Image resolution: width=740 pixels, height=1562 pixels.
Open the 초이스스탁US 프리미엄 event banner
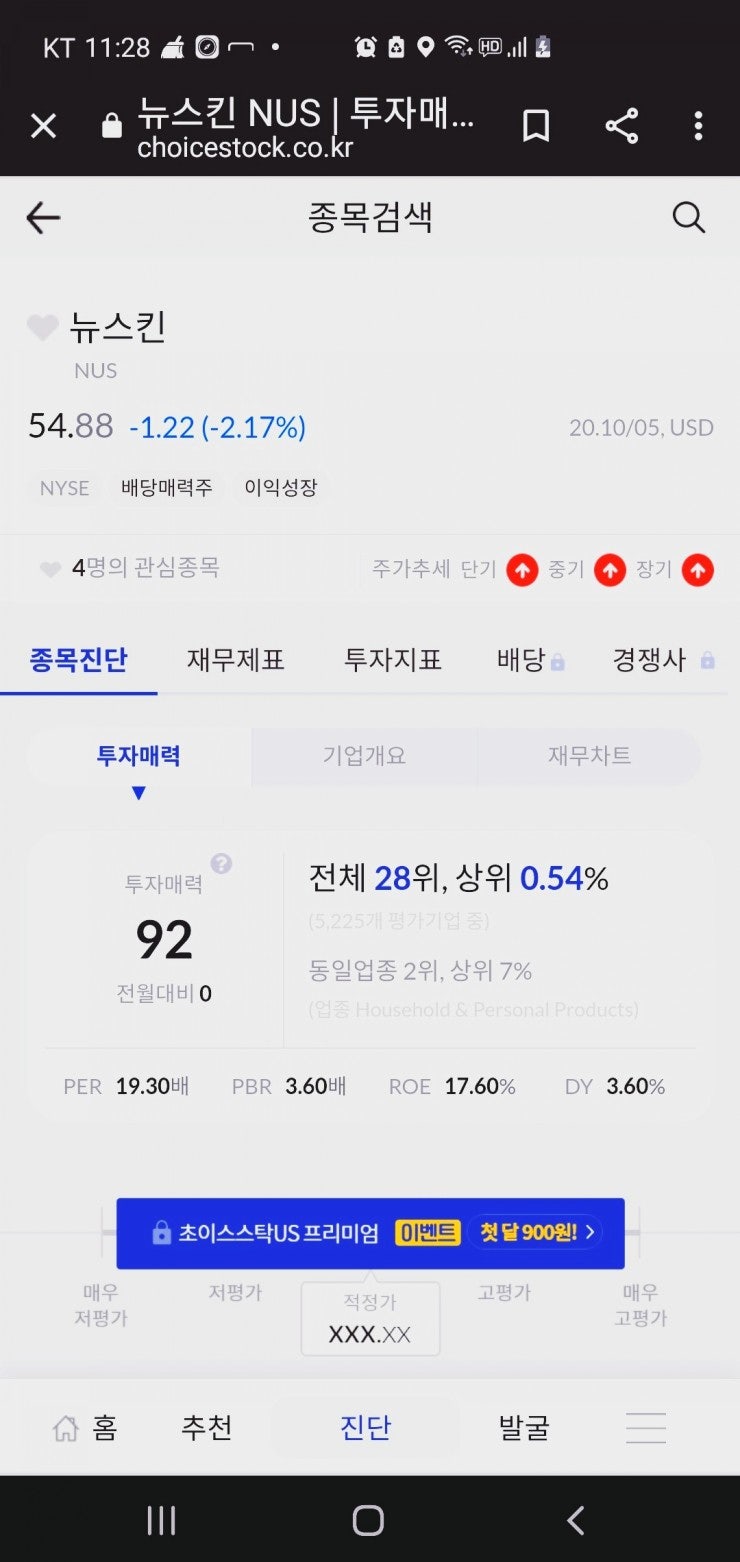pos(370,1233)
